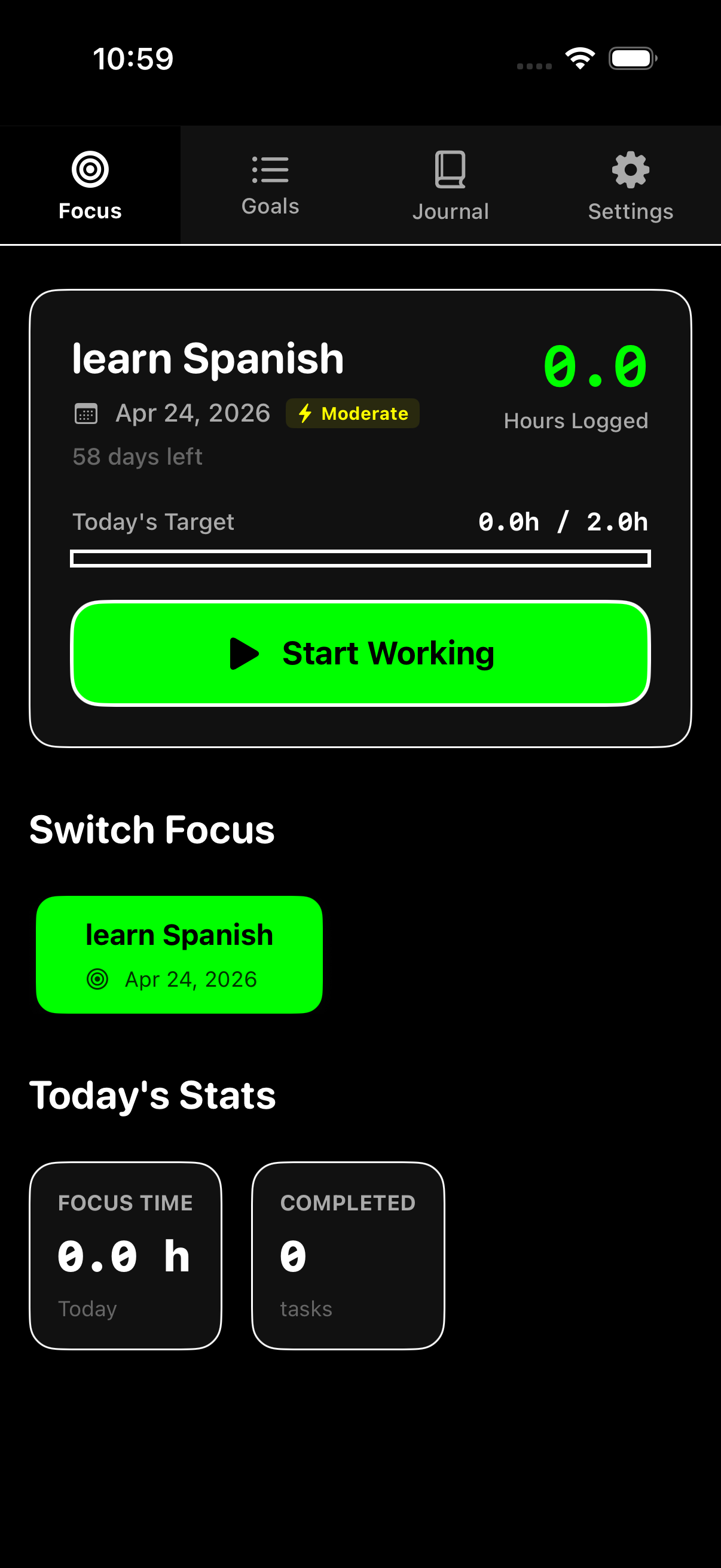Expand the Today's Stats section

(152, 1096)
